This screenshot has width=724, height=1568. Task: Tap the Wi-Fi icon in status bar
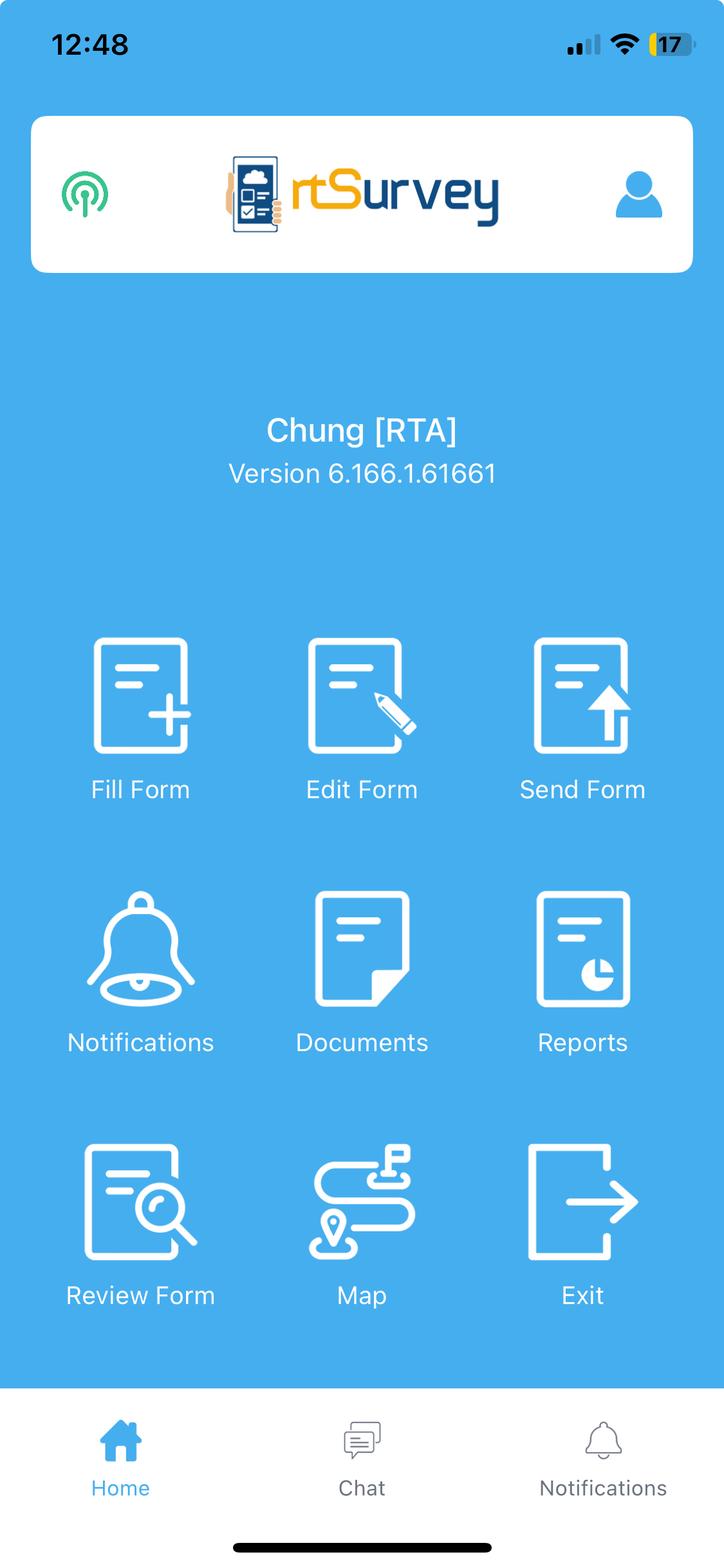622,44
